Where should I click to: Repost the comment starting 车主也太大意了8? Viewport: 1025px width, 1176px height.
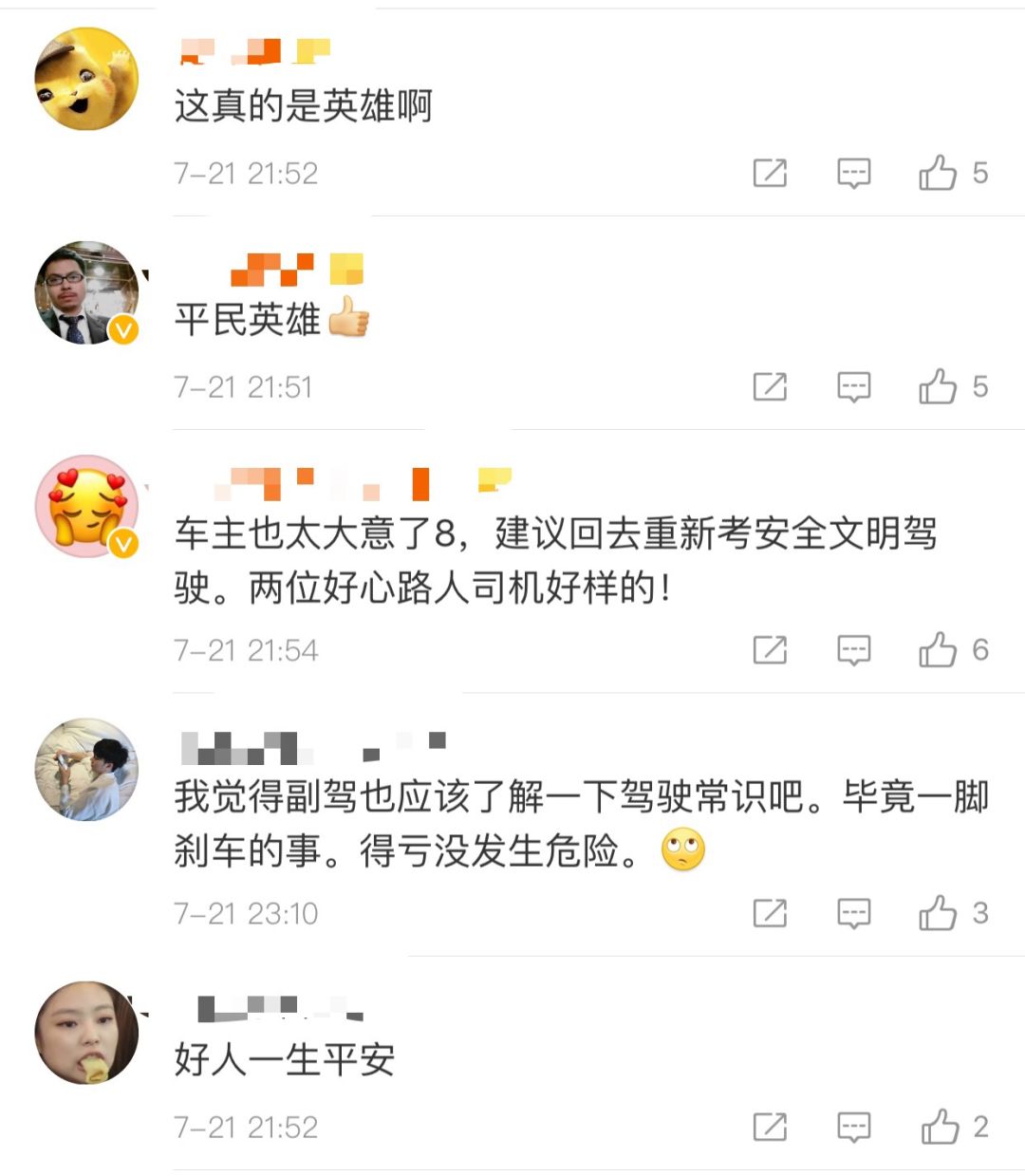(770, 649)
